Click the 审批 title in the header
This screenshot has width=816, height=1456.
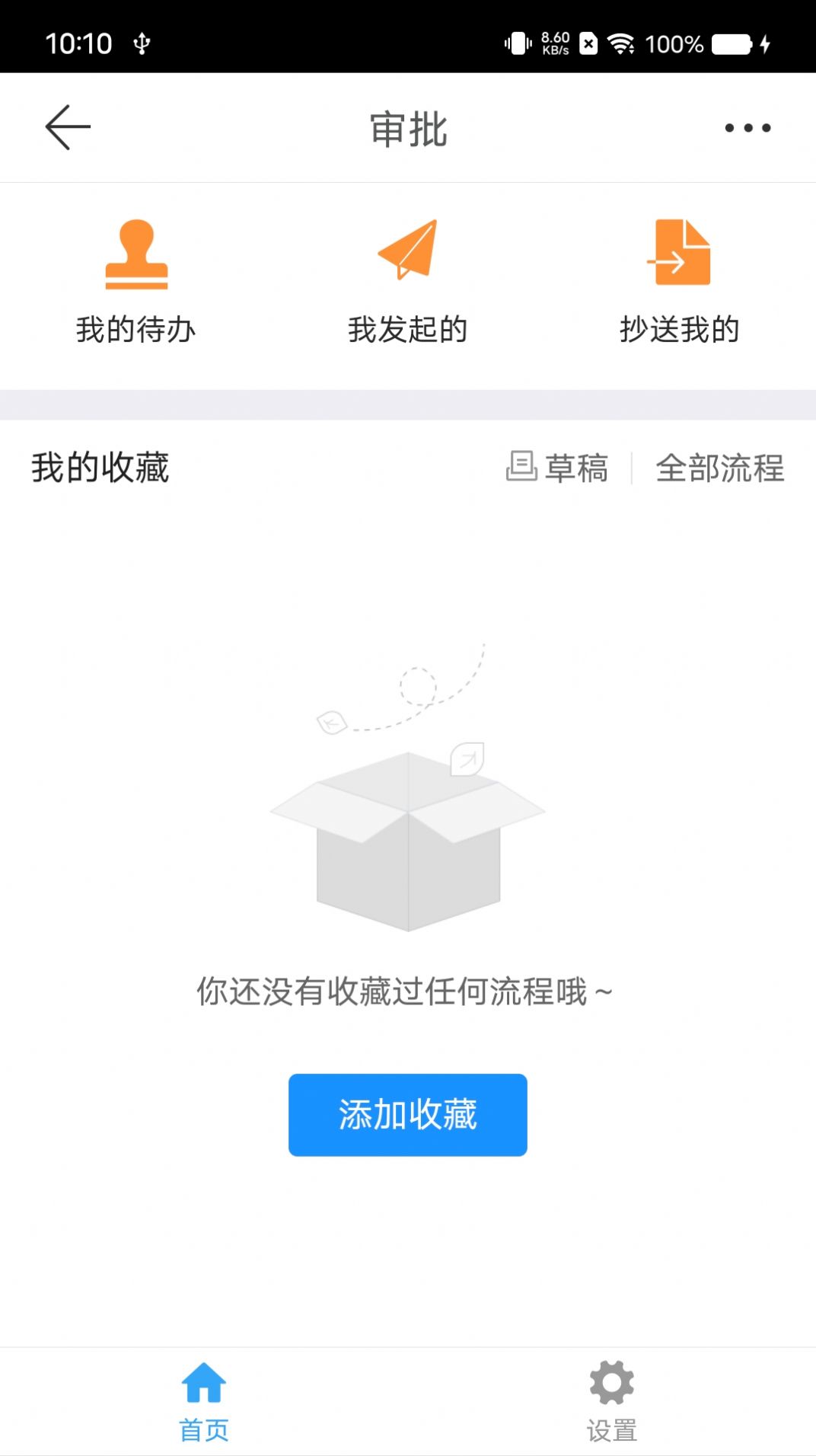[408, 126]
